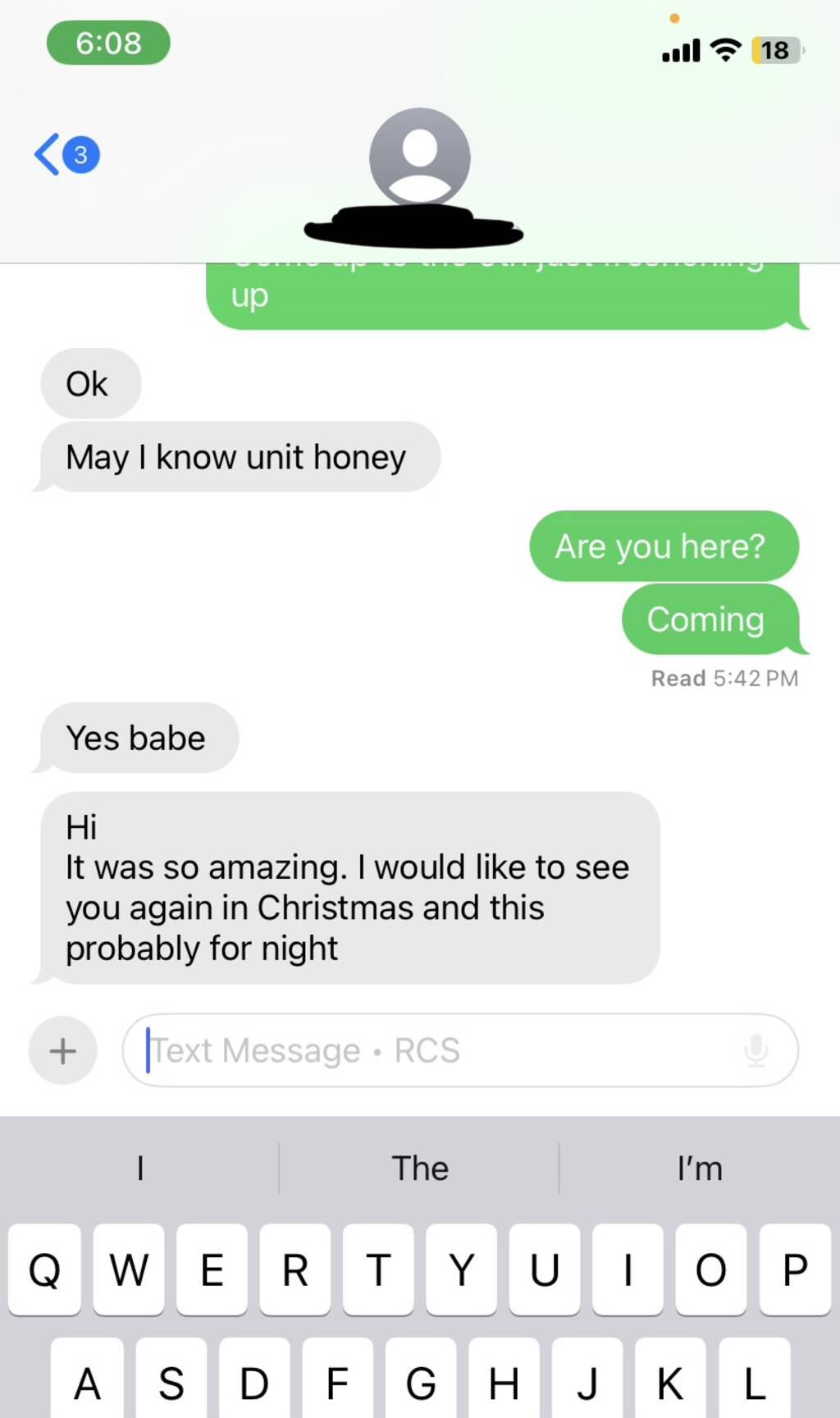Image resolution: width=840 pixels, height=1418 pixels.
Task: Insert the suggested word "I'm"
Action: [699, 1168]
